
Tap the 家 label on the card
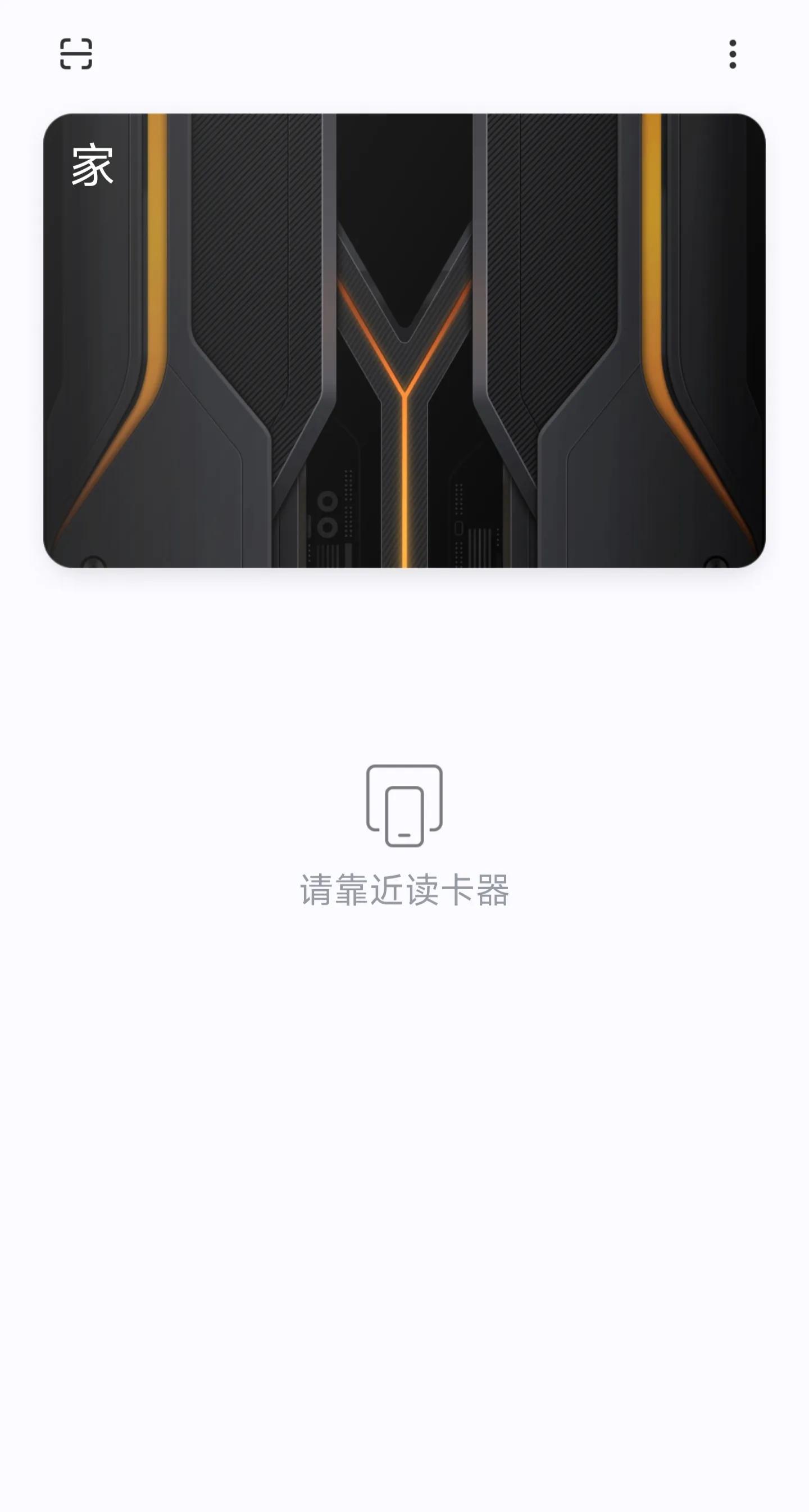92,165
